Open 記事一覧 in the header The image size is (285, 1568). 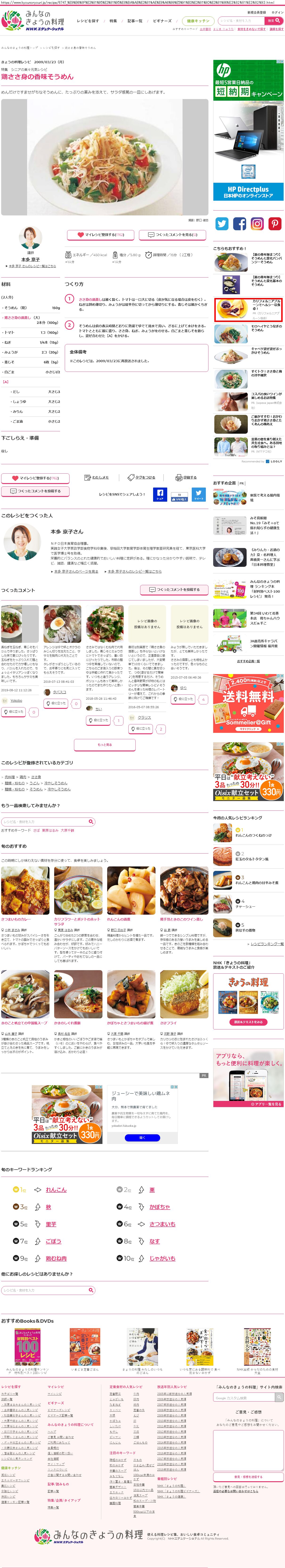coord(134,21)
